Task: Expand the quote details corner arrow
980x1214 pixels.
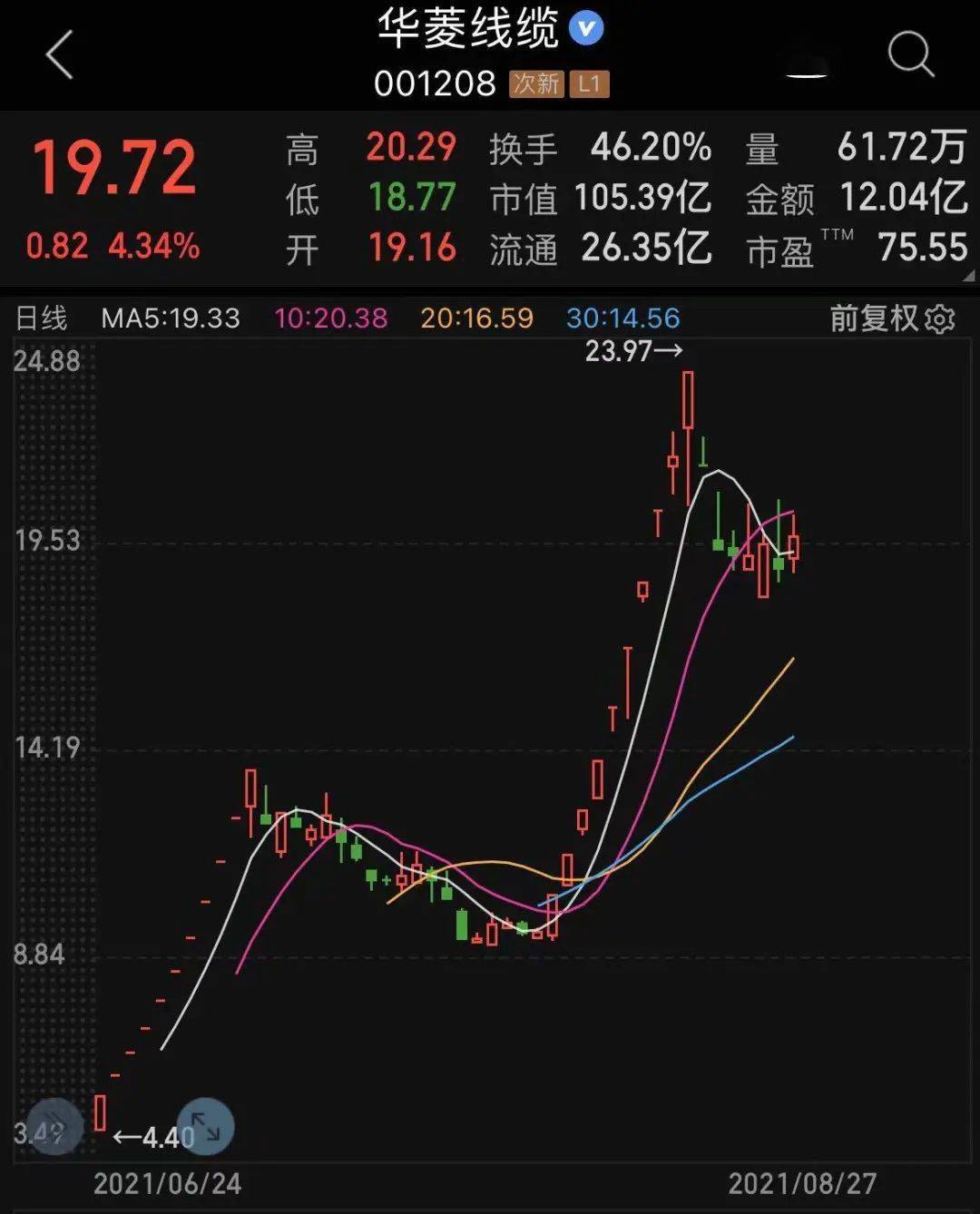Action: click(968, 276)
